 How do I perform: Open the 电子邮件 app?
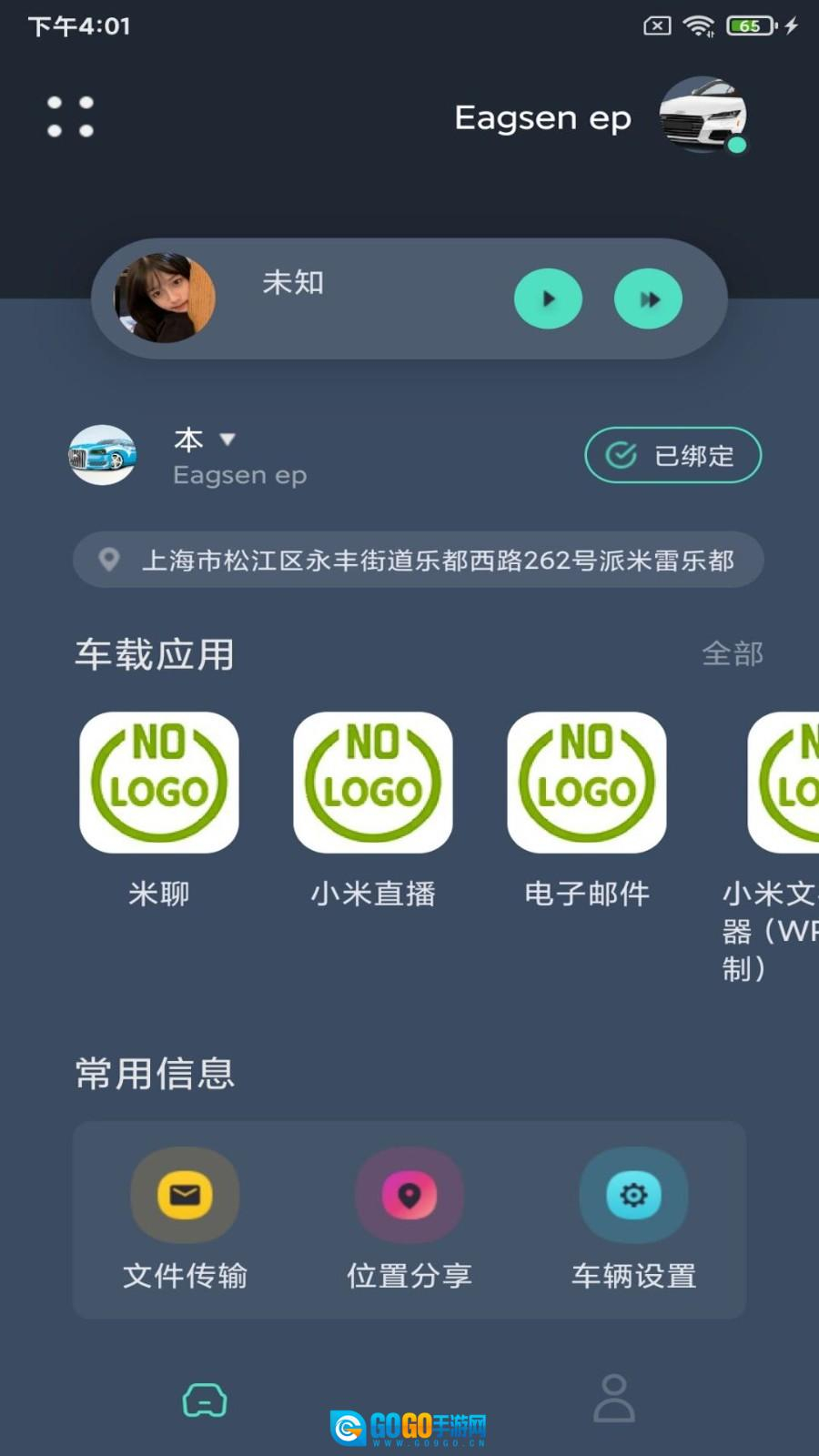(587, 783)
